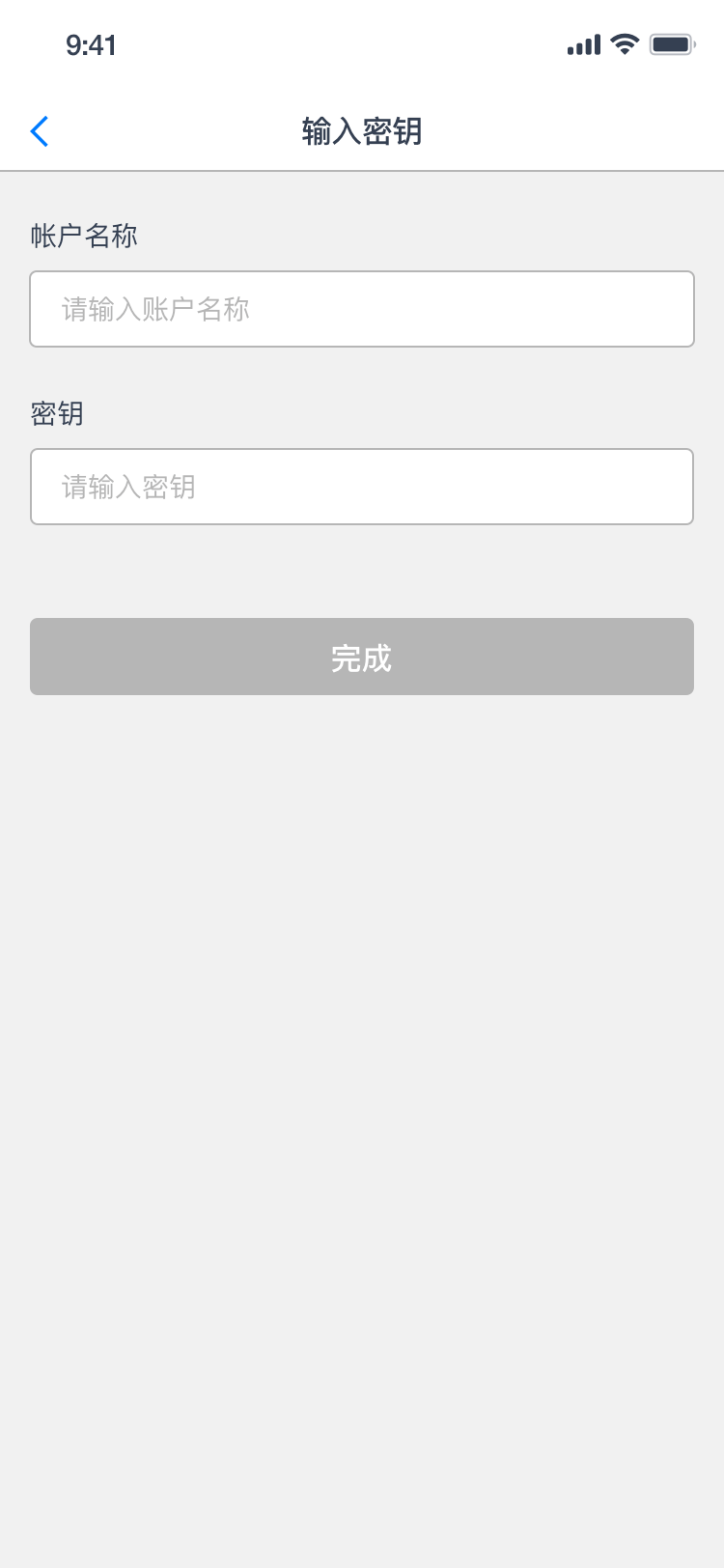
Task: Tap the 完成 button
Action: (x=362, y=657)
